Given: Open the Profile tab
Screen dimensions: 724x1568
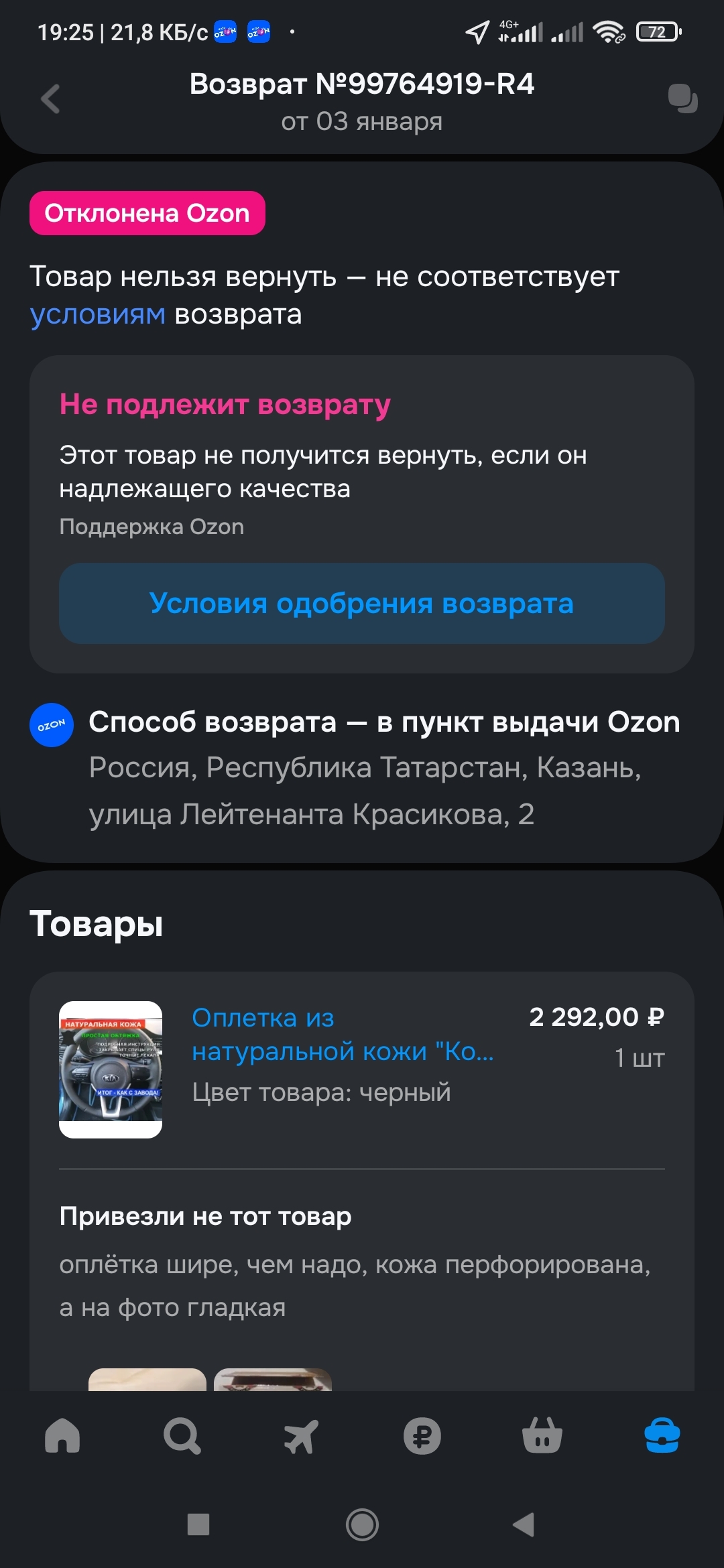Looking at the screenshot, I should coord(662,1436).
